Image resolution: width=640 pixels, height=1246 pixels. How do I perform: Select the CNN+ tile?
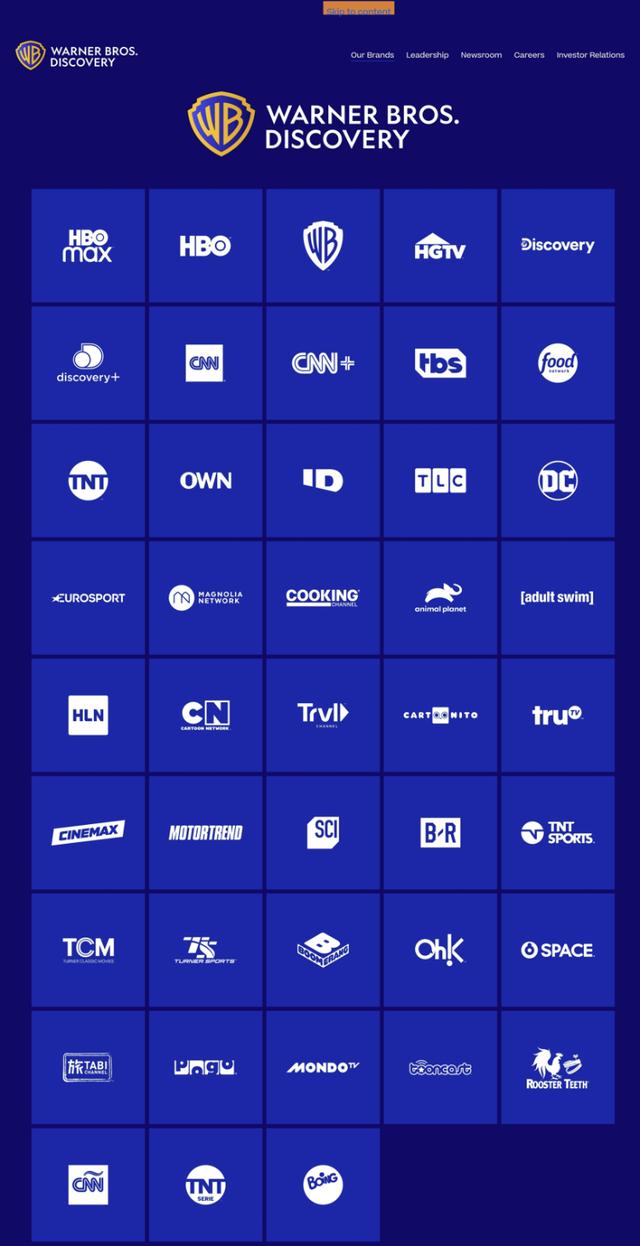tap(323, 363)
